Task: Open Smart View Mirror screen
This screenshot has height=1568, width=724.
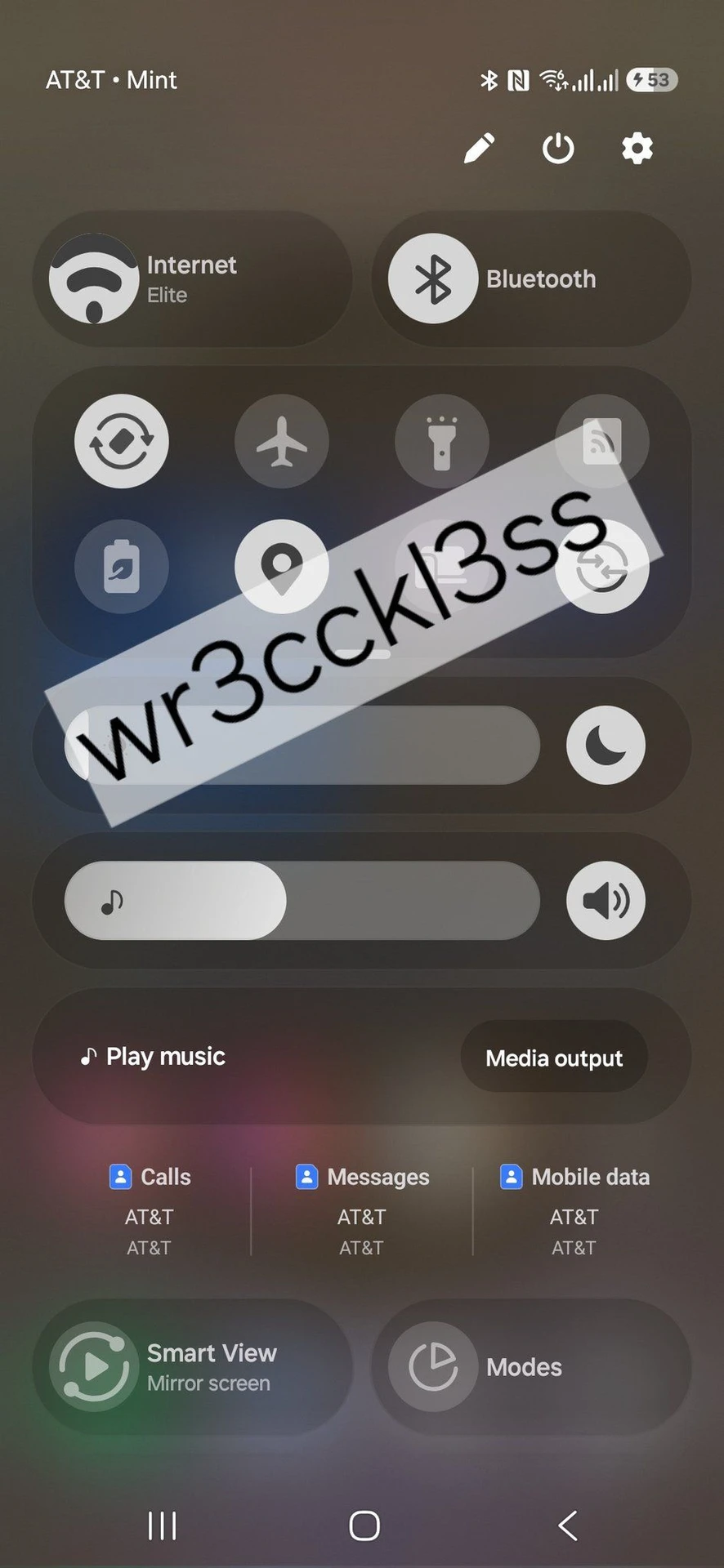Action: (x=192, y=1367)
